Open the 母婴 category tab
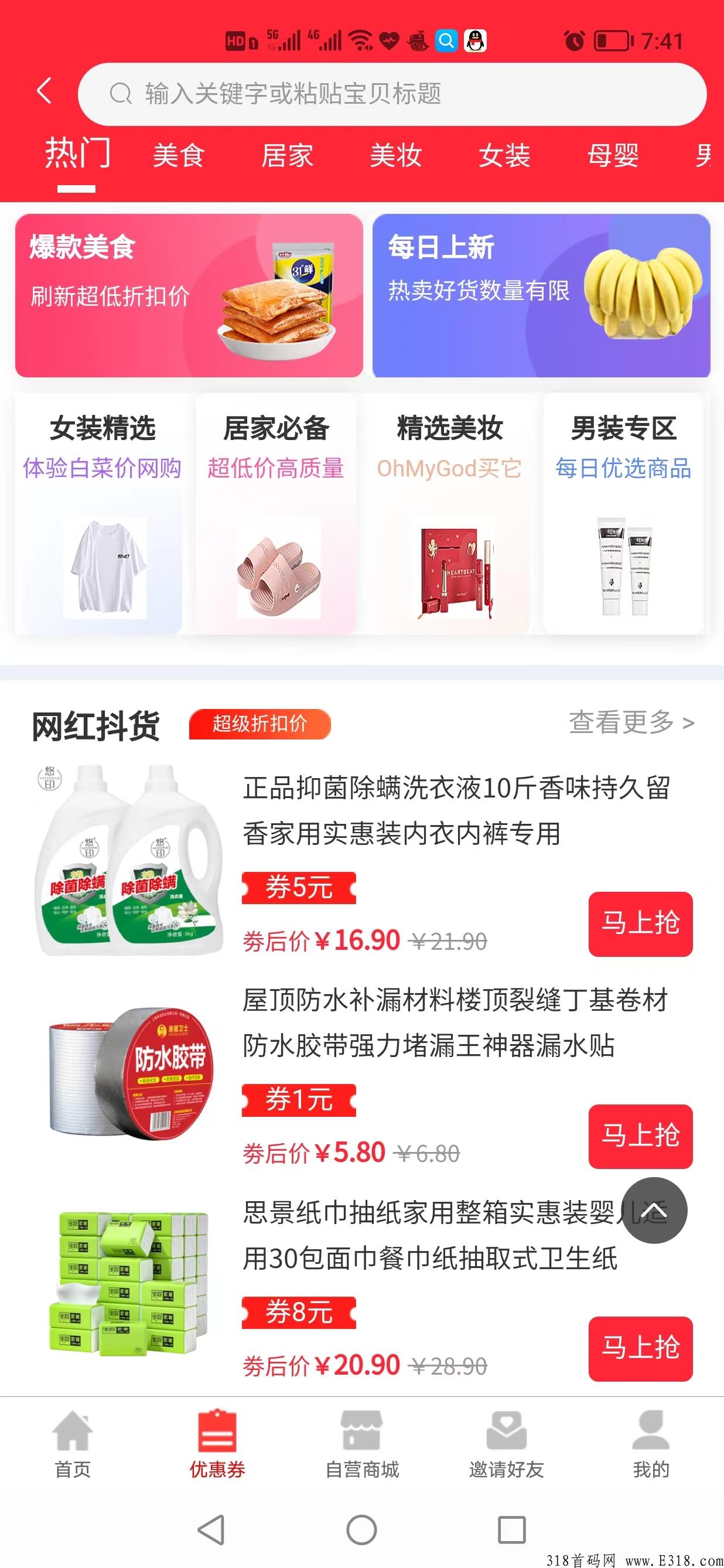The height and width of the screenshot is (1568, 724). click(x=613, y=156)
